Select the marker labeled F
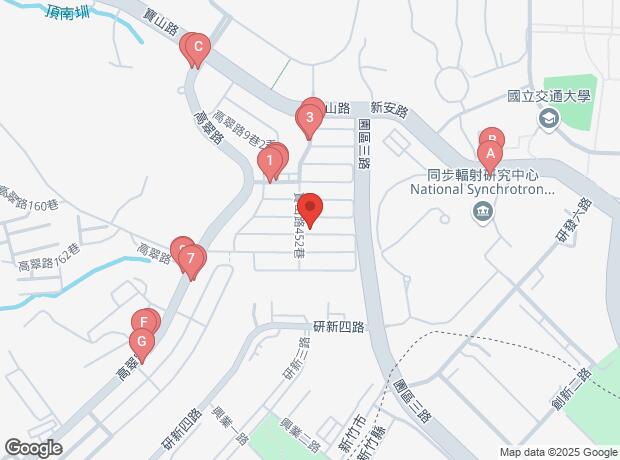The height and width of the screenshot is (460, 620). (146, 322)
